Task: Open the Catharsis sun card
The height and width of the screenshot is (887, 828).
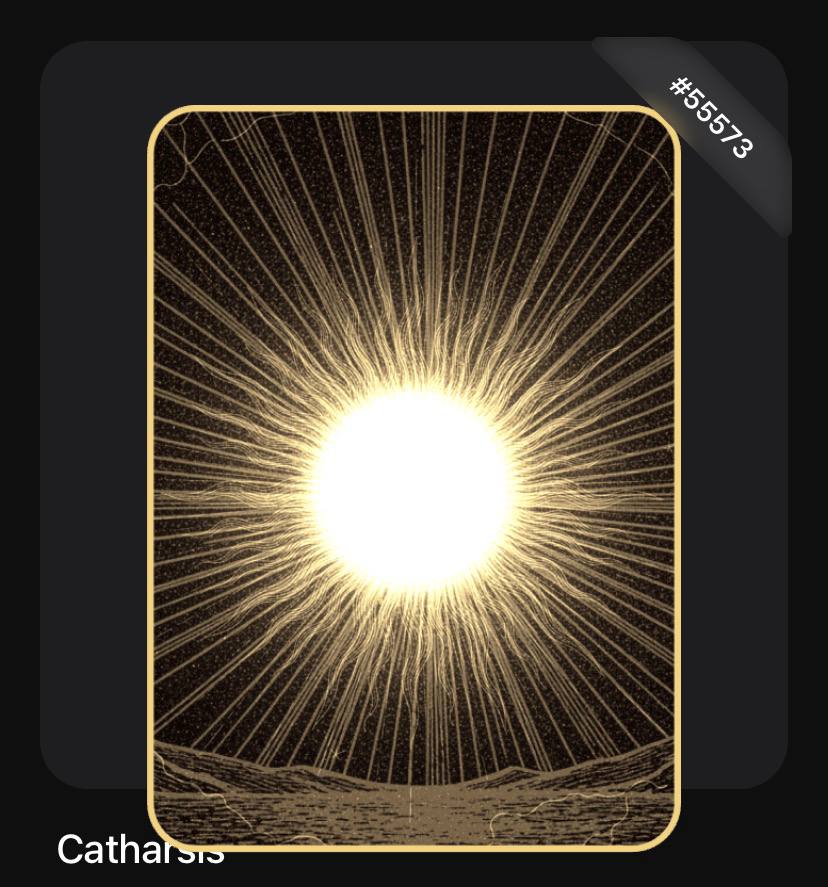Action: (414, 478)
